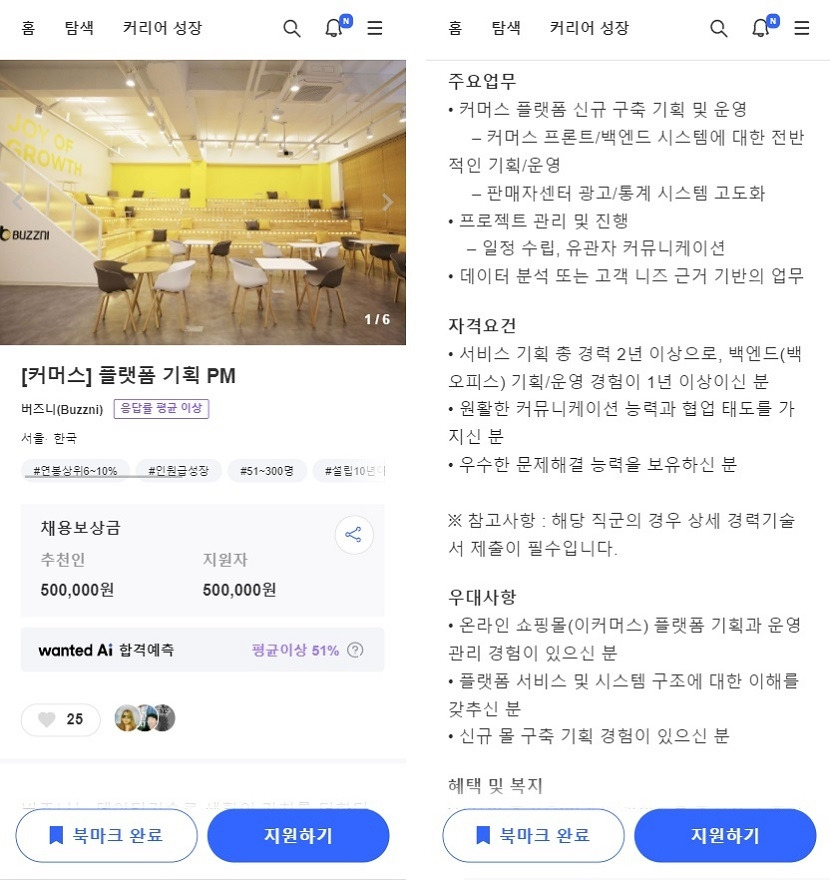This screenshot has height=880, width=830.
Task: Tap the search icon above the office photo
Action: click(x=291, y=28)
